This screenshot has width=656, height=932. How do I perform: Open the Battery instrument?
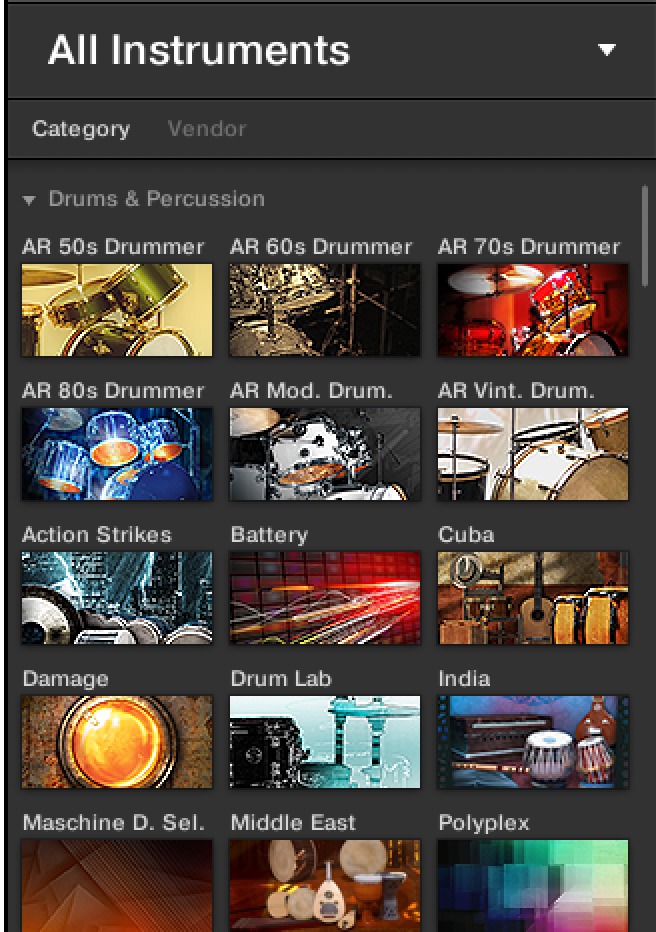coord(325,598)
